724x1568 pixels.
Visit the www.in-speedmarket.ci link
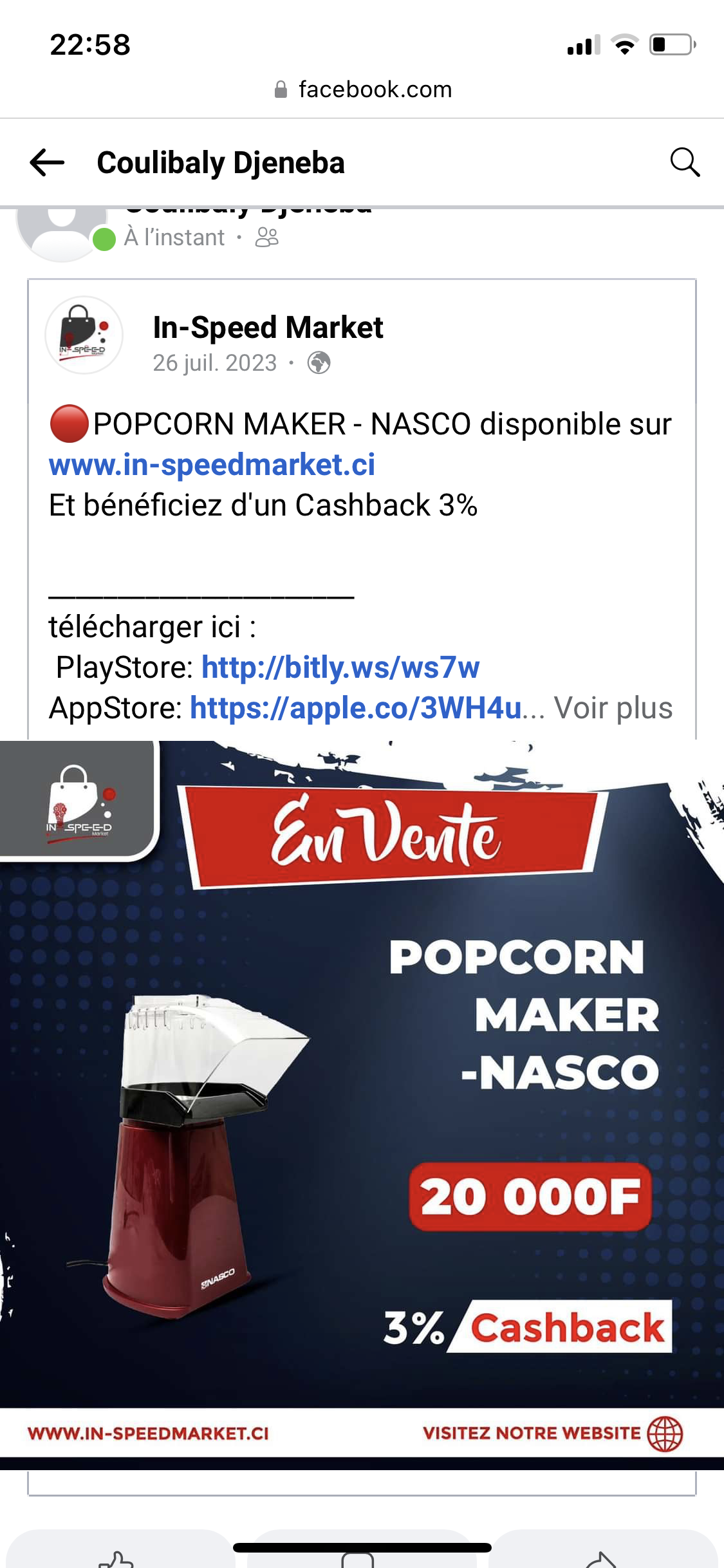tap(212, 465)
